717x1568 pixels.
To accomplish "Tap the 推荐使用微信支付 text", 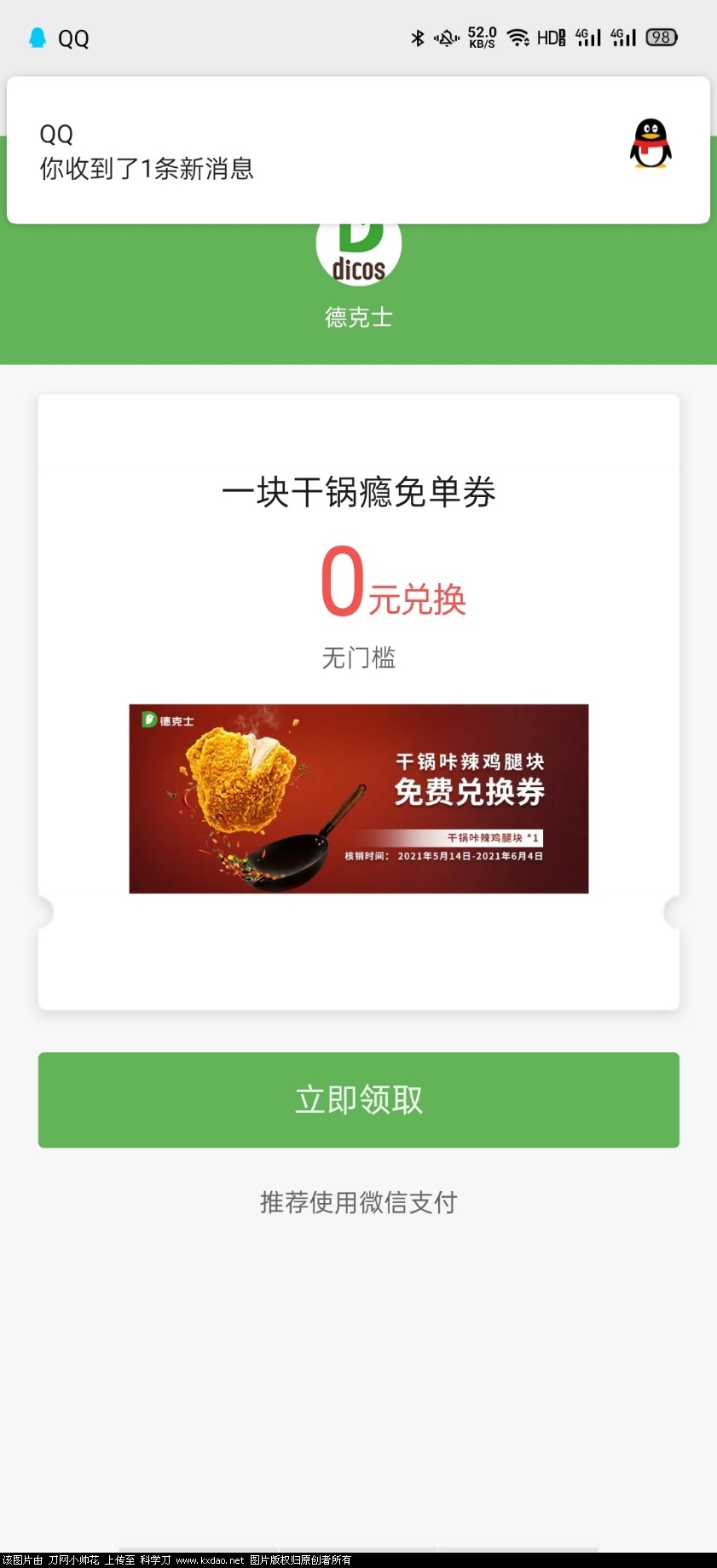I will tap(358, 1202).
